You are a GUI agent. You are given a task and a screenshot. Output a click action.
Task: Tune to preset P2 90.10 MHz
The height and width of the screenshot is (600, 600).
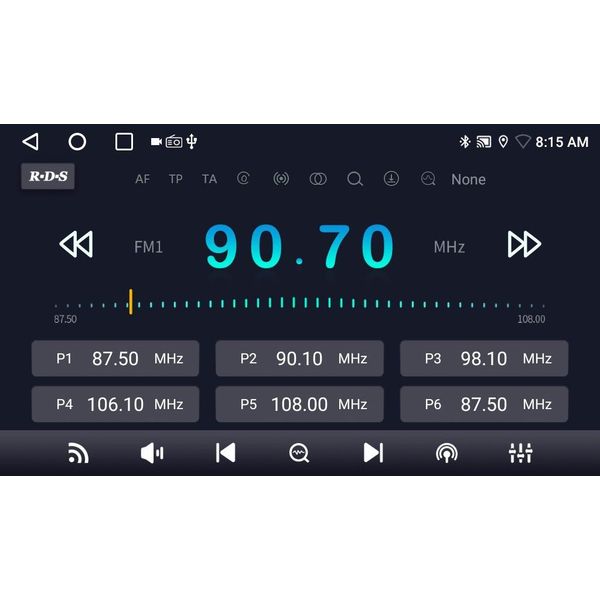click(x=299, y=358)
